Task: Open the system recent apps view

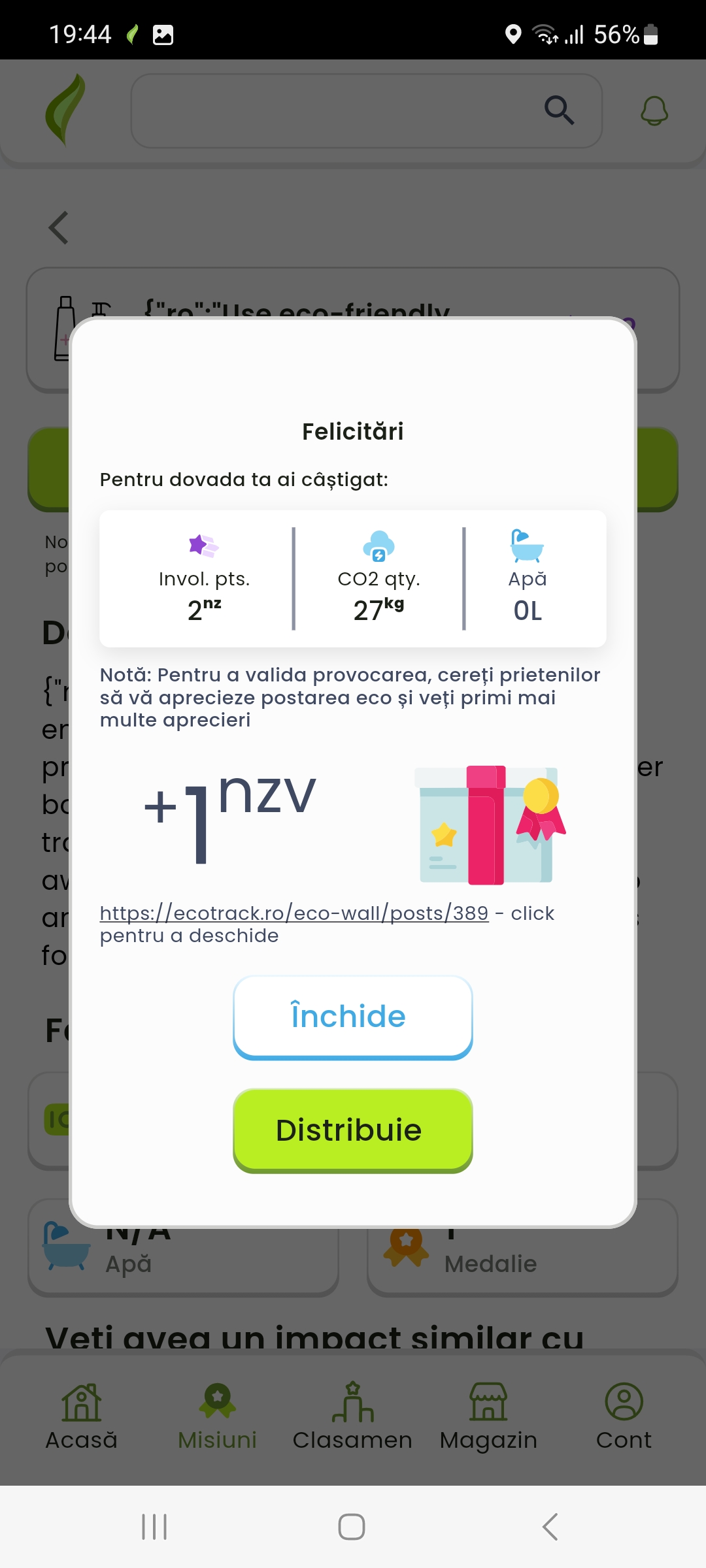Action: tap(154, 1527)
